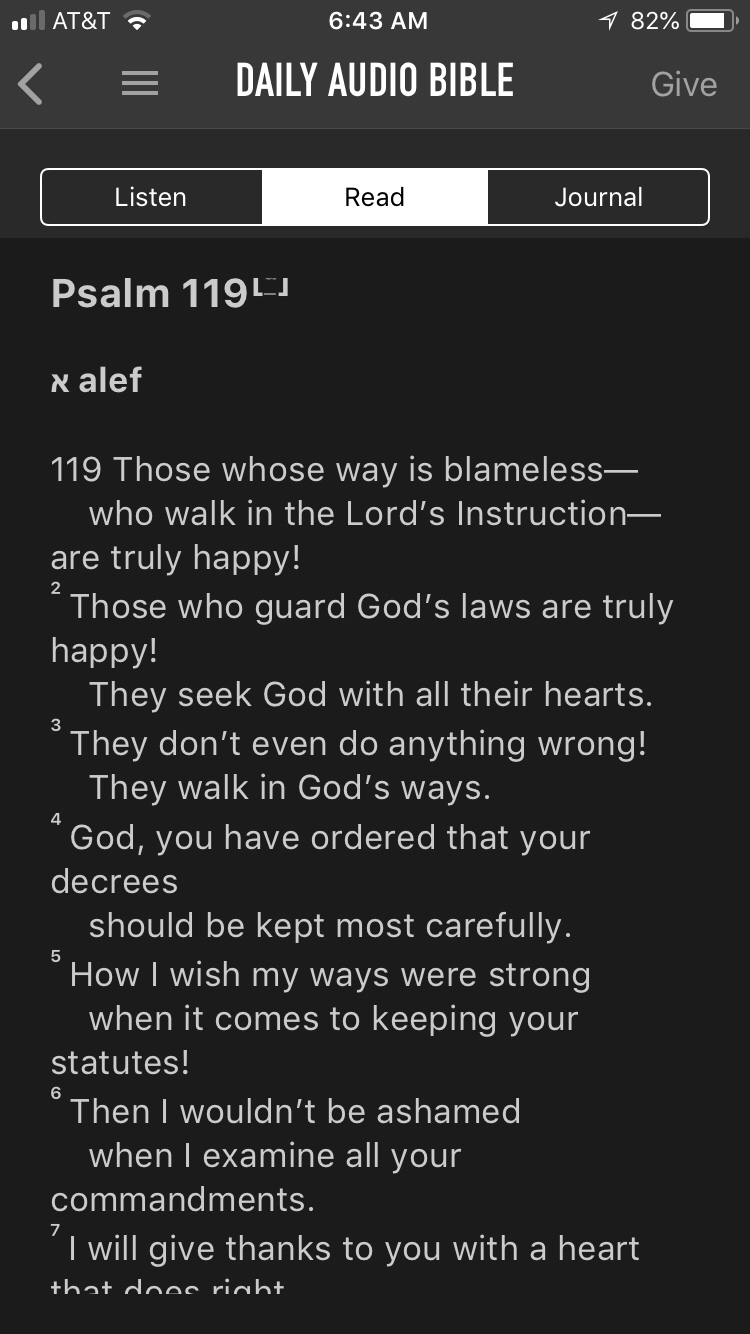Open the Journal tab
Screen dimensions: 750x1334
[598, 197]
